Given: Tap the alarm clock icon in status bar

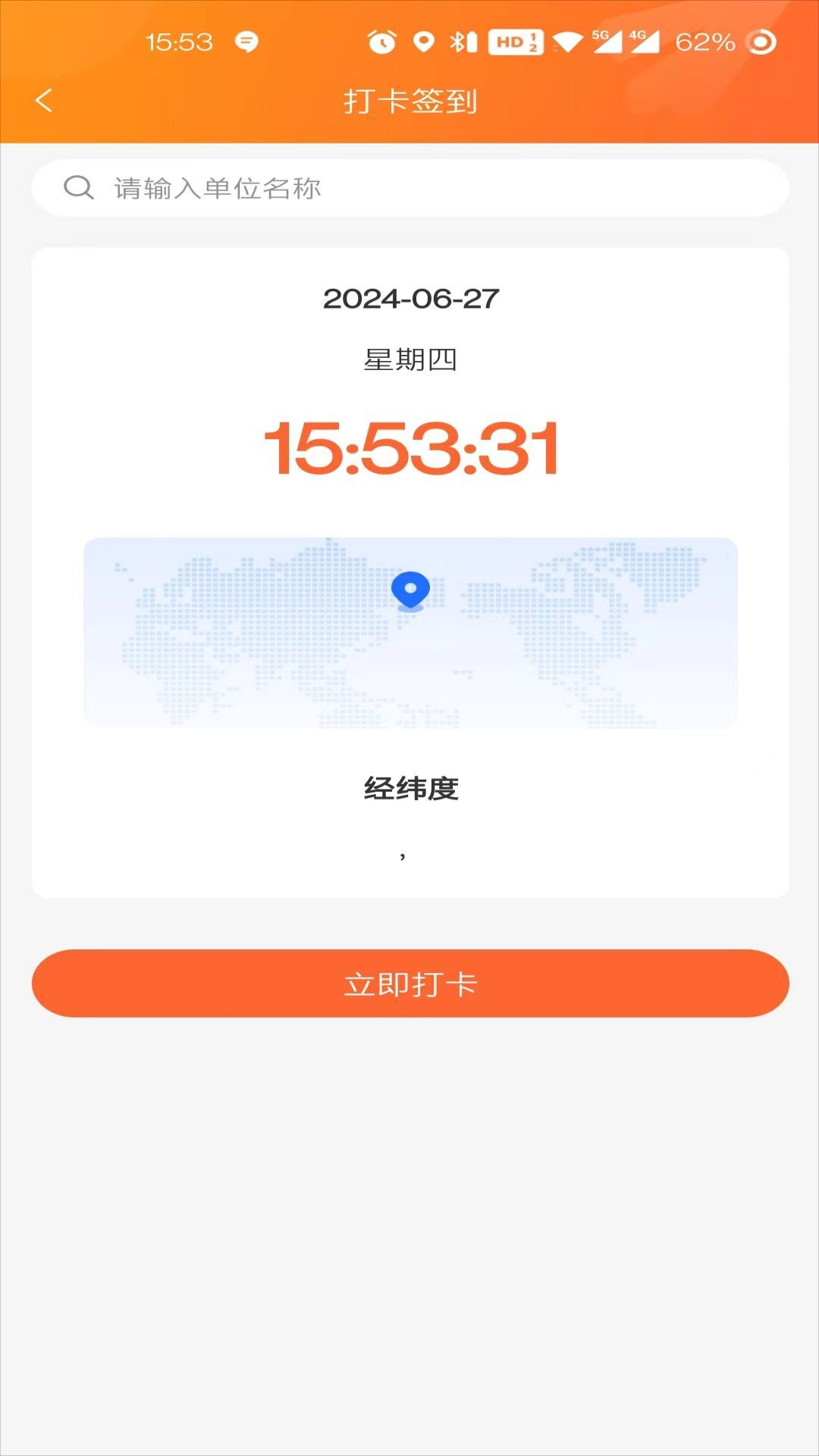Looking at the screenshot, I should click(381, 39).
